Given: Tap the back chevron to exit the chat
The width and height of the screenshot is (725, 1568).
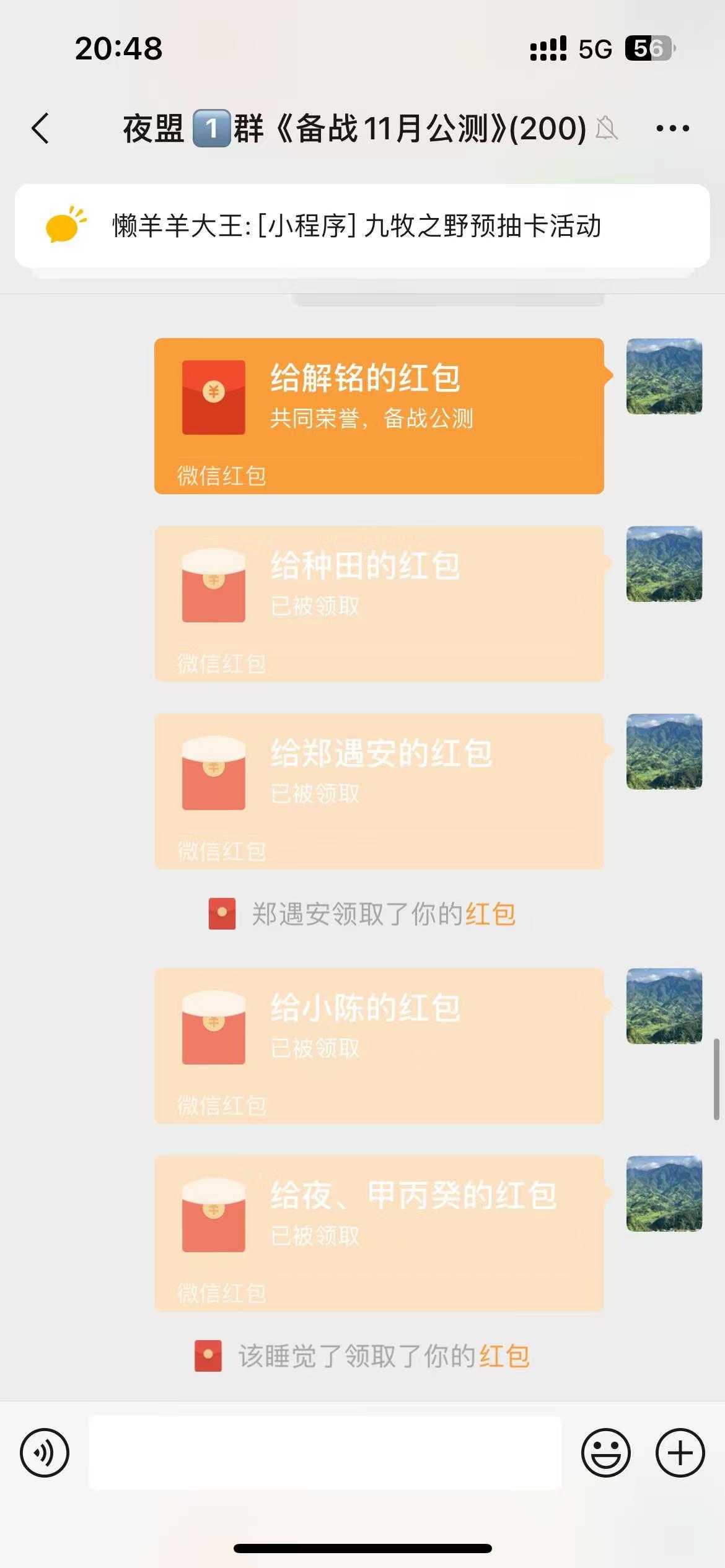Looking at the screenshot, I should (x=41, y=128).
